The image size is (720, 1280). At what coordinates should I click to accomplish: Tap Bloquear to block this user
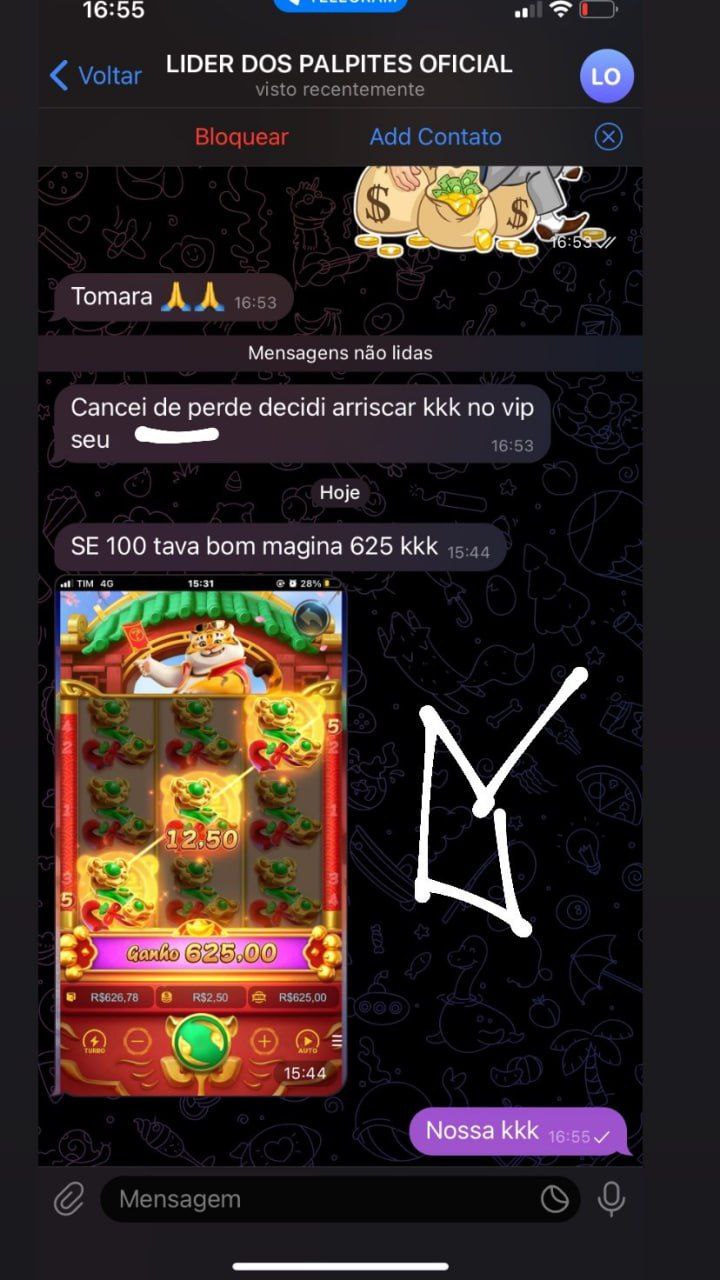pos(241,137)
